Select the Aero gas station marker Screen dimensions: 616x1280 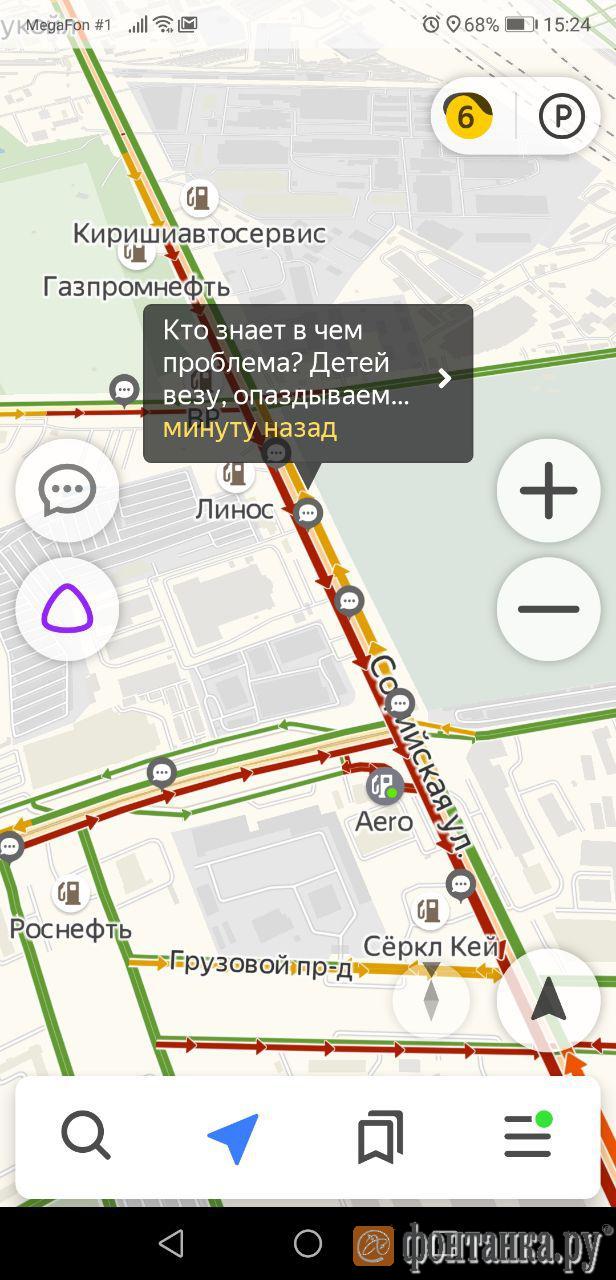pyautogui.click(x=384, y=787)
